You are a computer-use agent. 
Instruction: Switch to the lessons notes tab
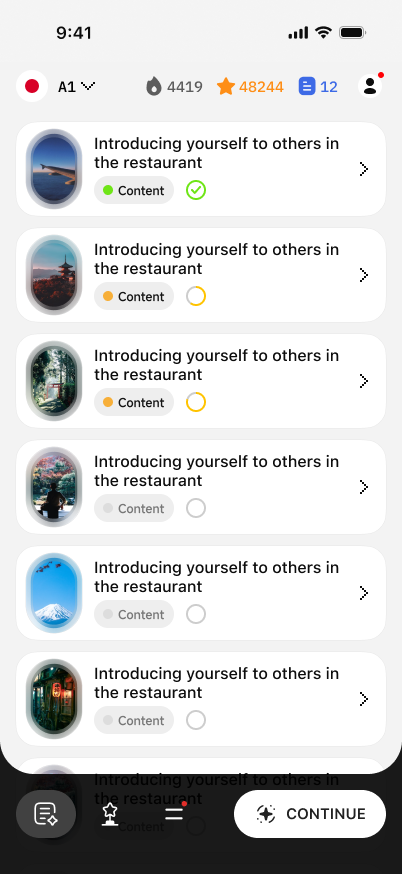(46, 814)
